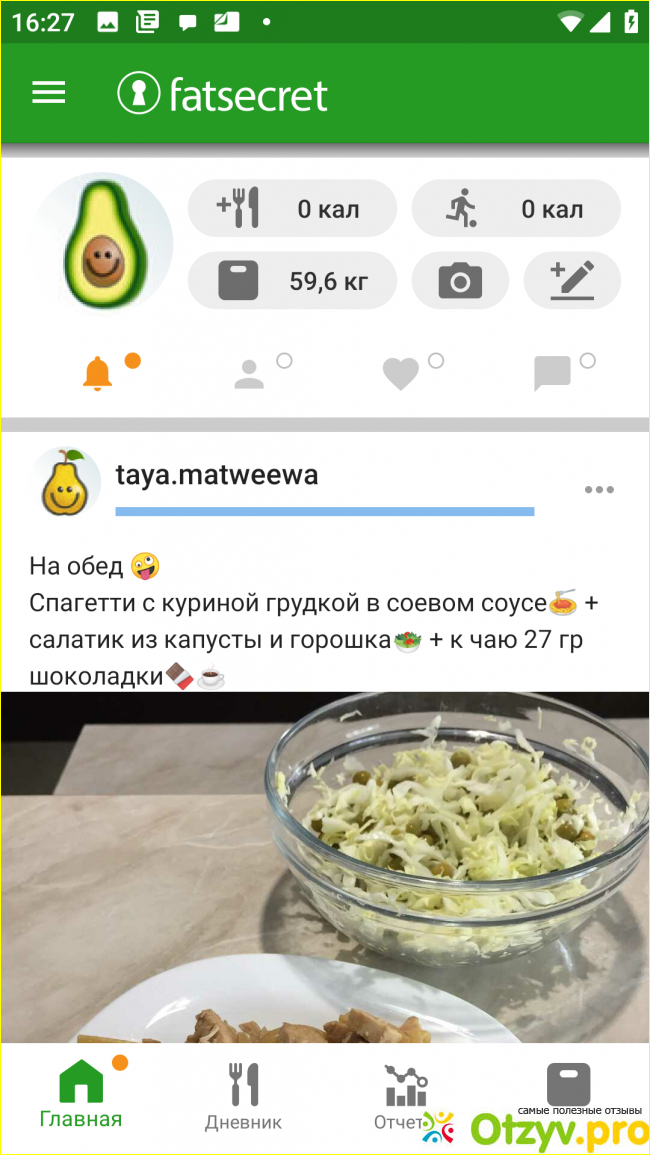
Task: Open the followers person icon
Action: [x=249, y=374]
